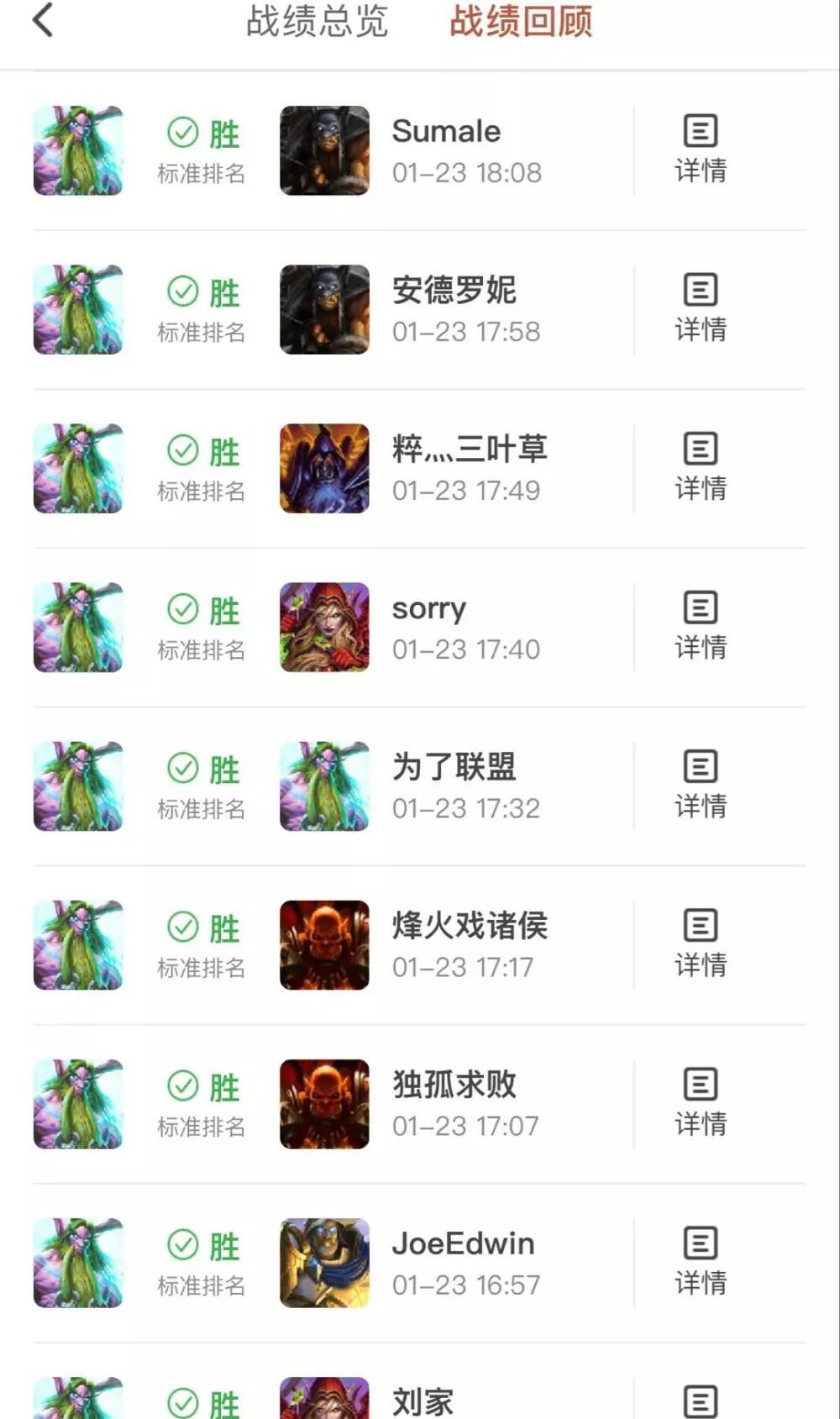Go back using the top-left arrow
Screen dimensions: 840x1419
[x=43, y=21]
